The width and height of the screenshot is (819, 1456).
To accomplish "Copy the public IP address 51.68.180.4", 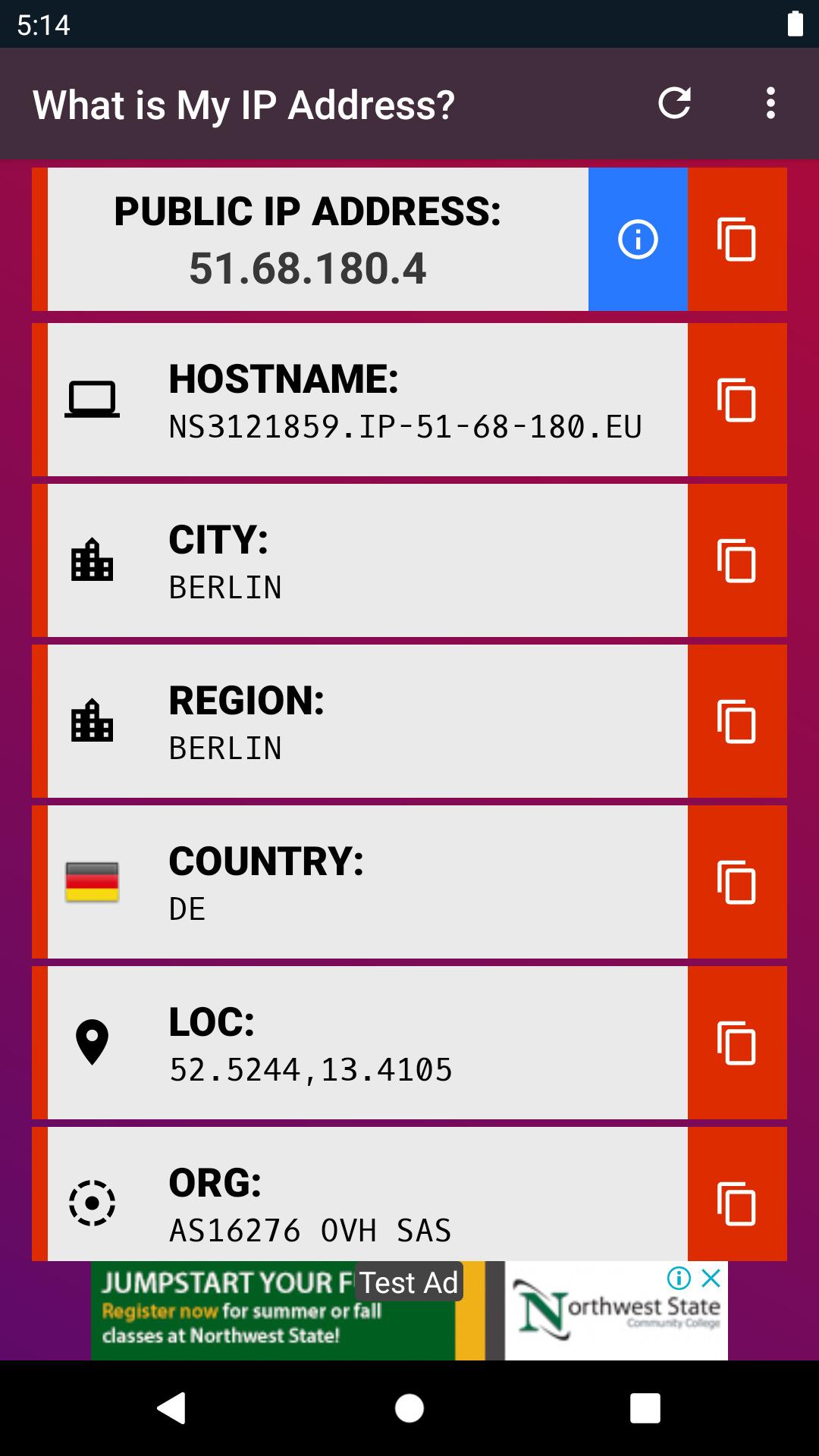I will tap(736, 240).
